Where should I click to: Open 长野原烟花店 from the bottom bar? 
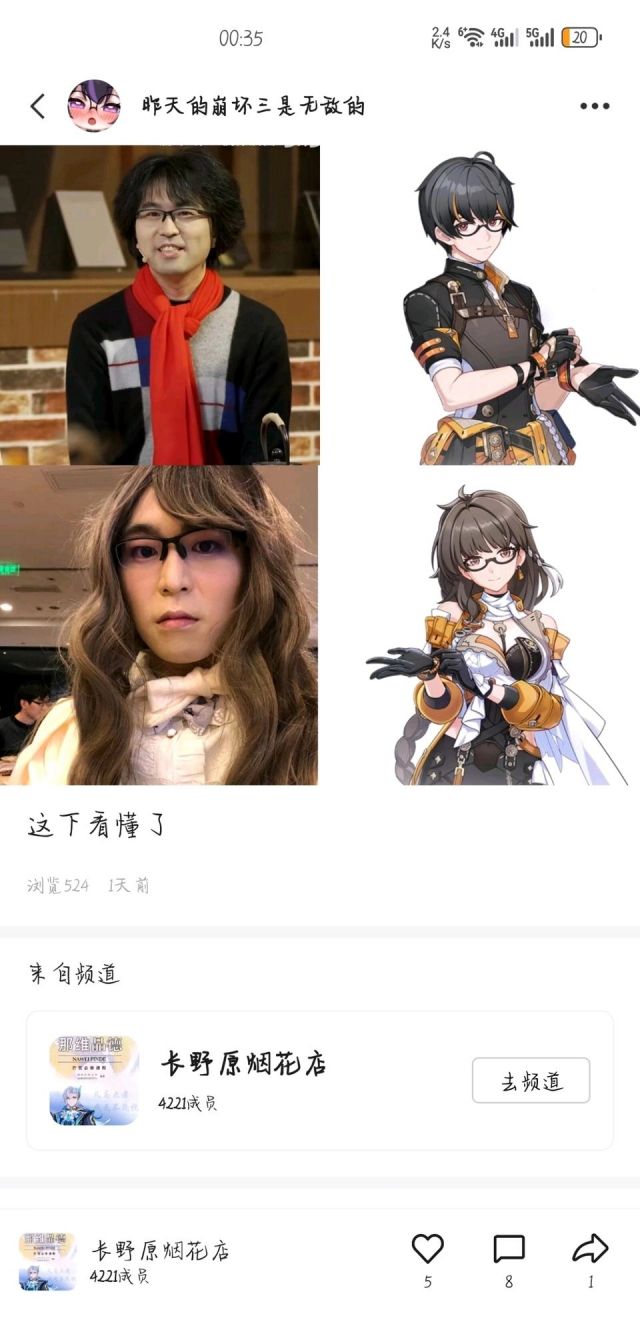(x=125, y=1260)
